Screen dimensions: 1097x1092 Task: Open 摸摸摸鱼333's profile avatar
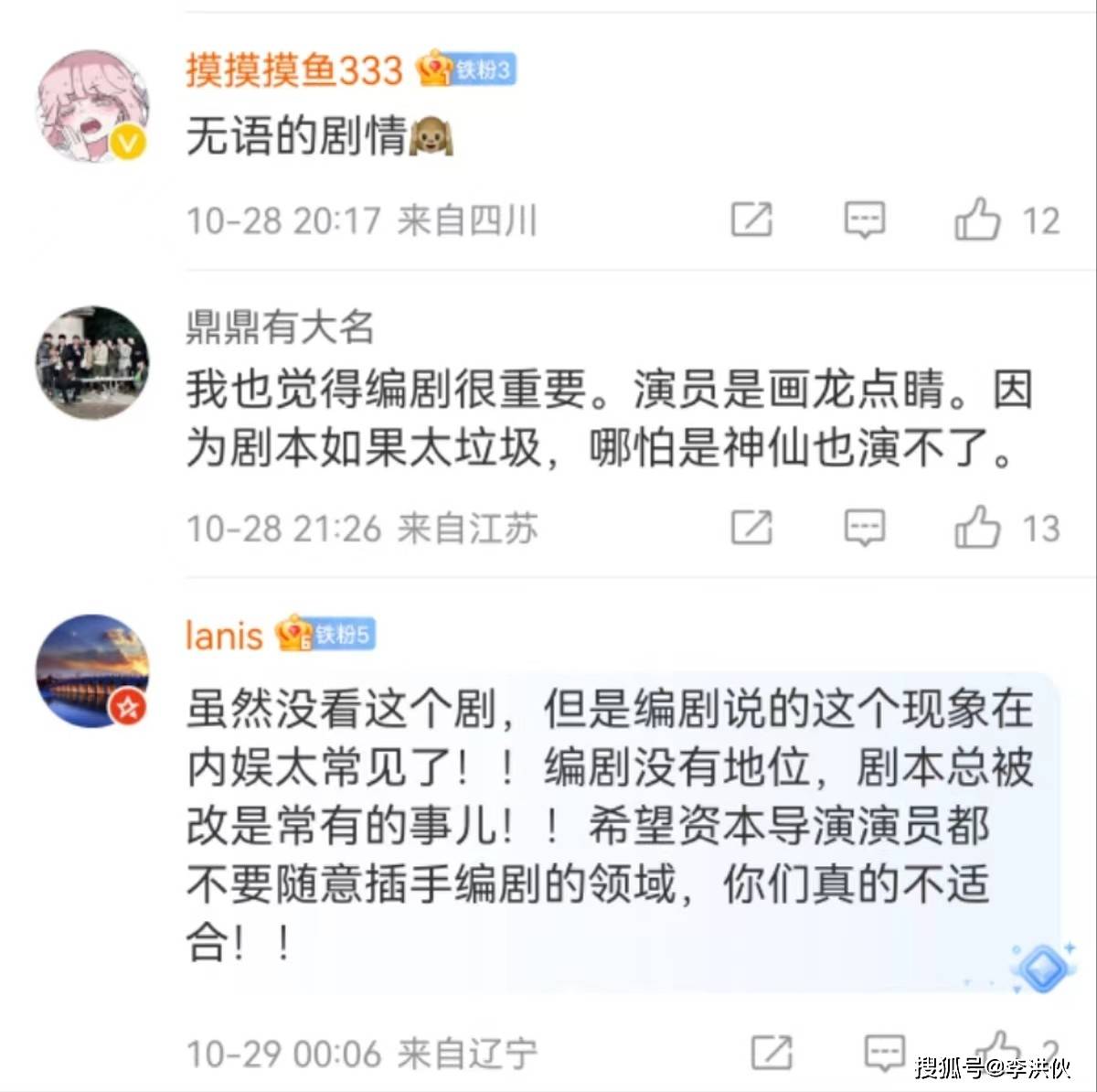click(92, 105)
